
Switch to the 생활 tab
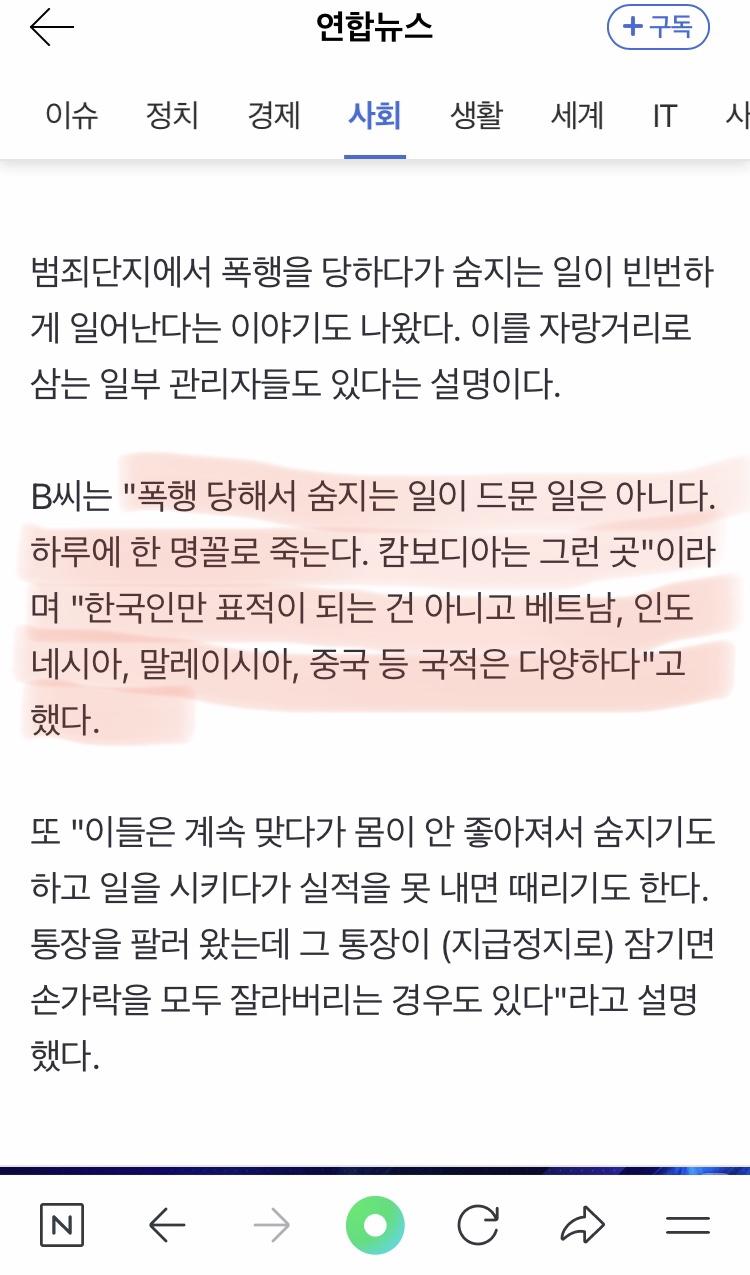click(476, 116)
